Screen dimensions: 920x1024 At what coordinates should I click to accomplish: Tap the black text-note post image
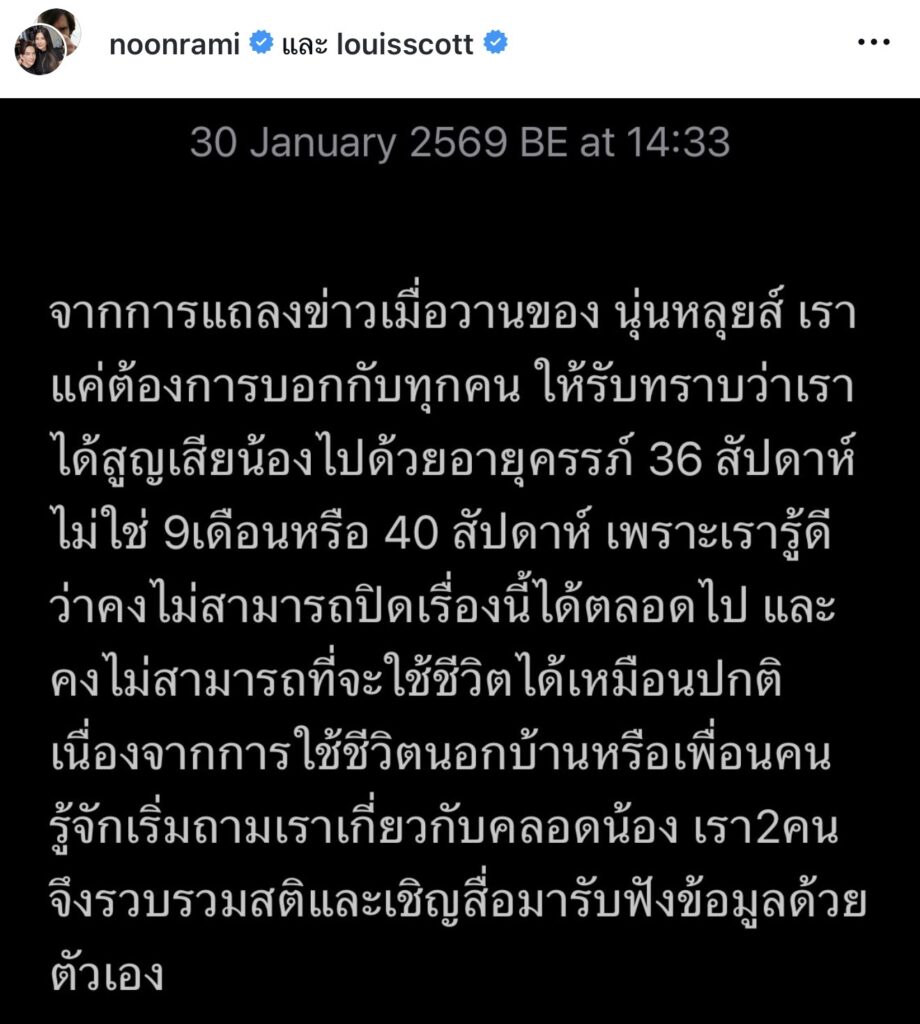click(x=460, y=560)
